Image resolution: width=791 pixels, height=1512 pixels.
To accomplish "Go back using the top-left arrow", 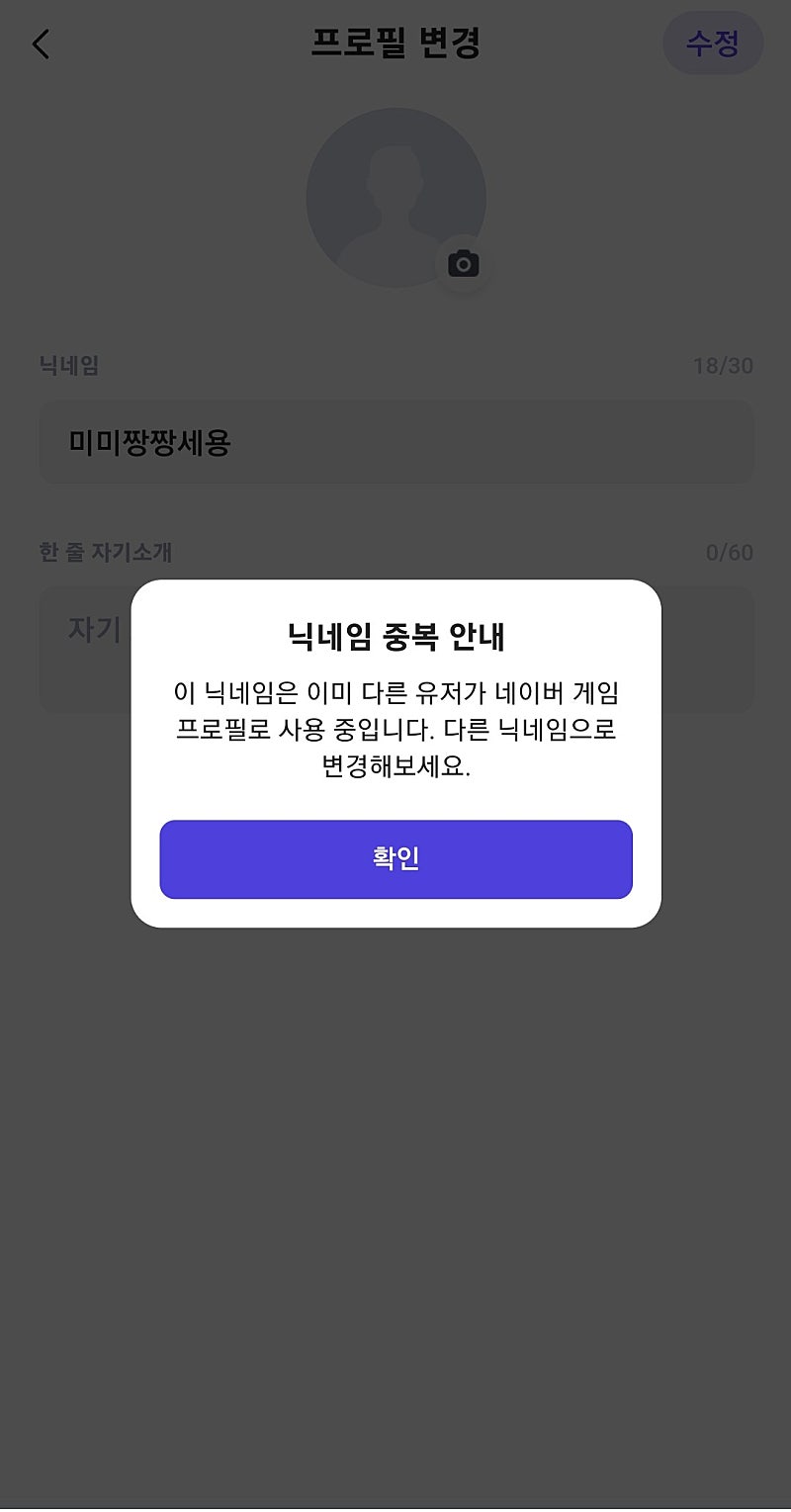I will 41,44.
